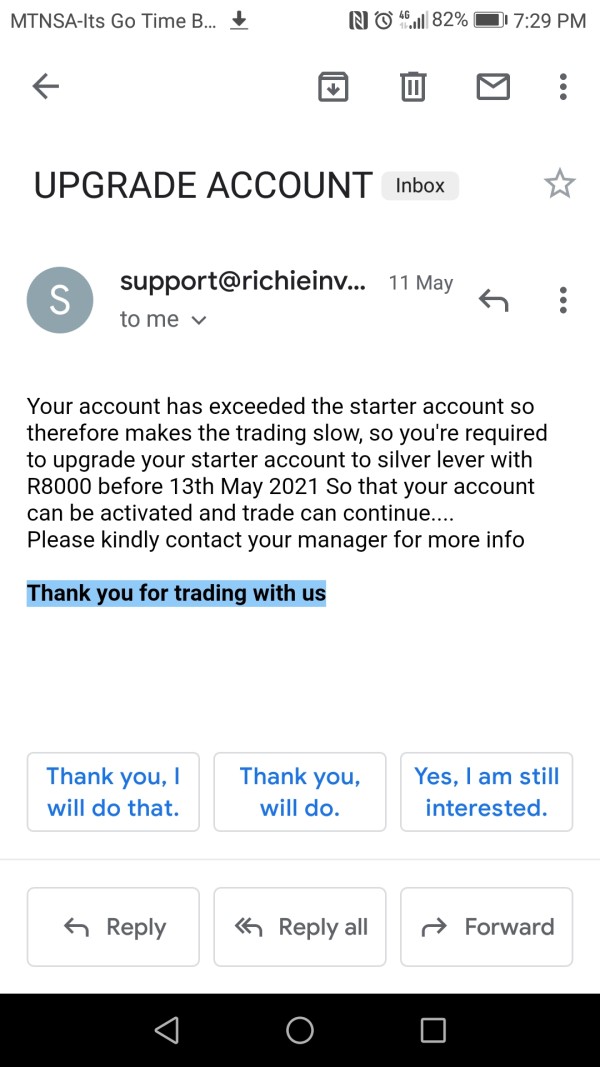Go to the system home screen

tap(300, 1030)
